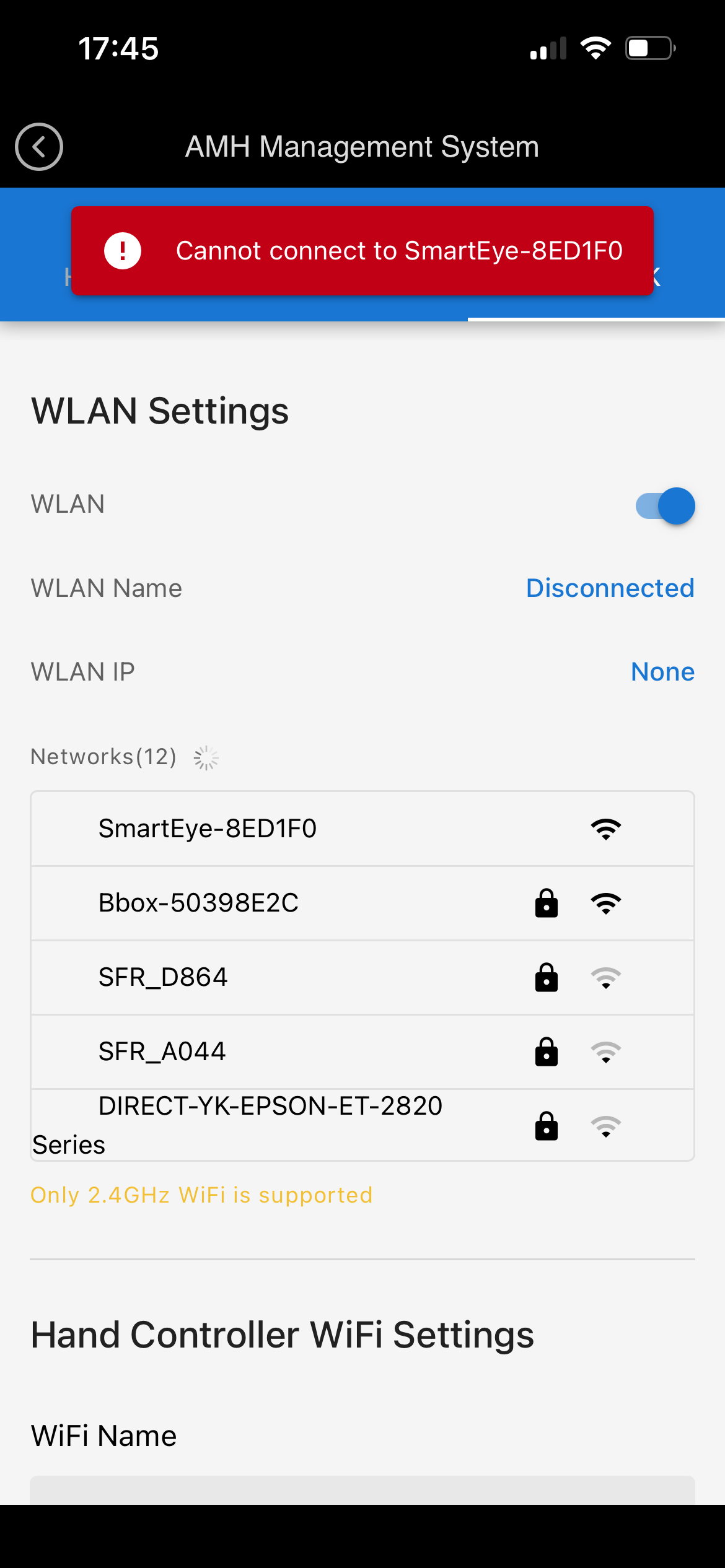Select DIRECT-YK-EPSON-ET-2820 Series network
This screenshot has width=725, height=1568.
point(362,1125)
